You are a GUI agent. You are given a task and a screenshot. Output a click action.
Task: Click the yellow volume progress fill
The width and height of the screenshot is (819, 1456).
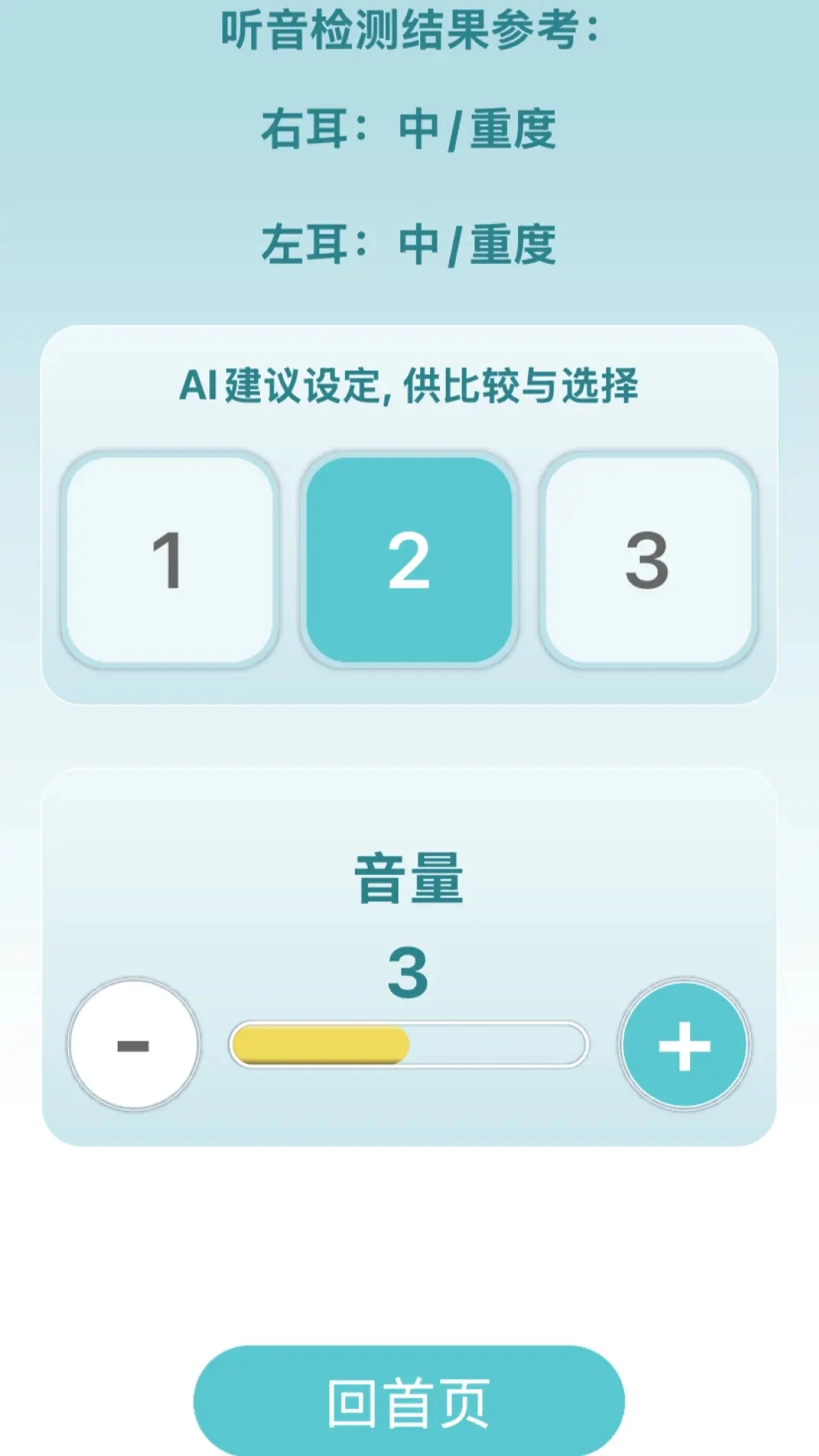318,1045
